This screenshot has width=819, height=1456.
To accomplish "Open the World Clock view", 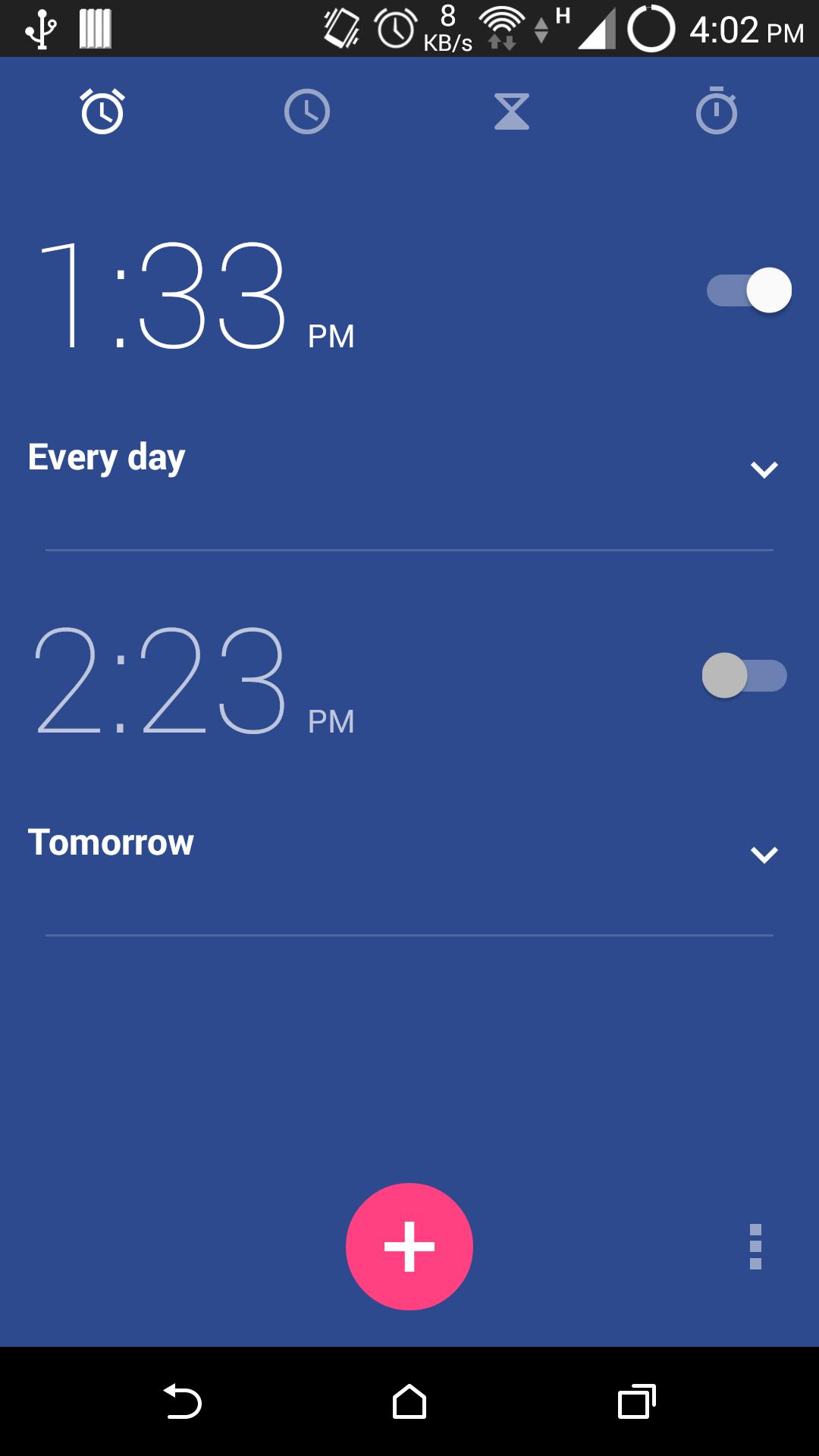I will pos(307,110).
